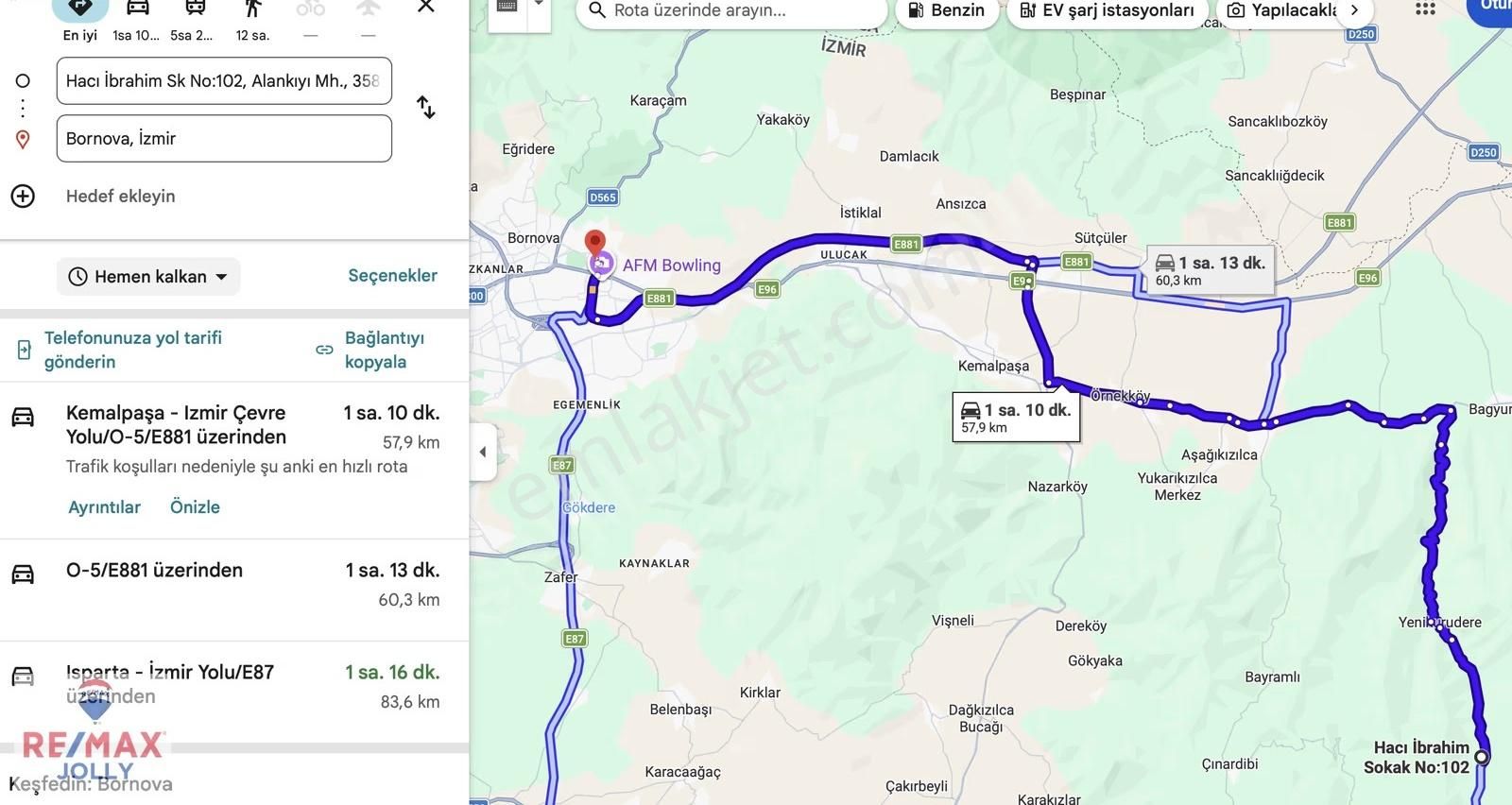Add a stop with Hedef ekleyin
Image resolution: width=1512 pixels, height=805 pixels.
pyautogui.click(x=120, y=197)
